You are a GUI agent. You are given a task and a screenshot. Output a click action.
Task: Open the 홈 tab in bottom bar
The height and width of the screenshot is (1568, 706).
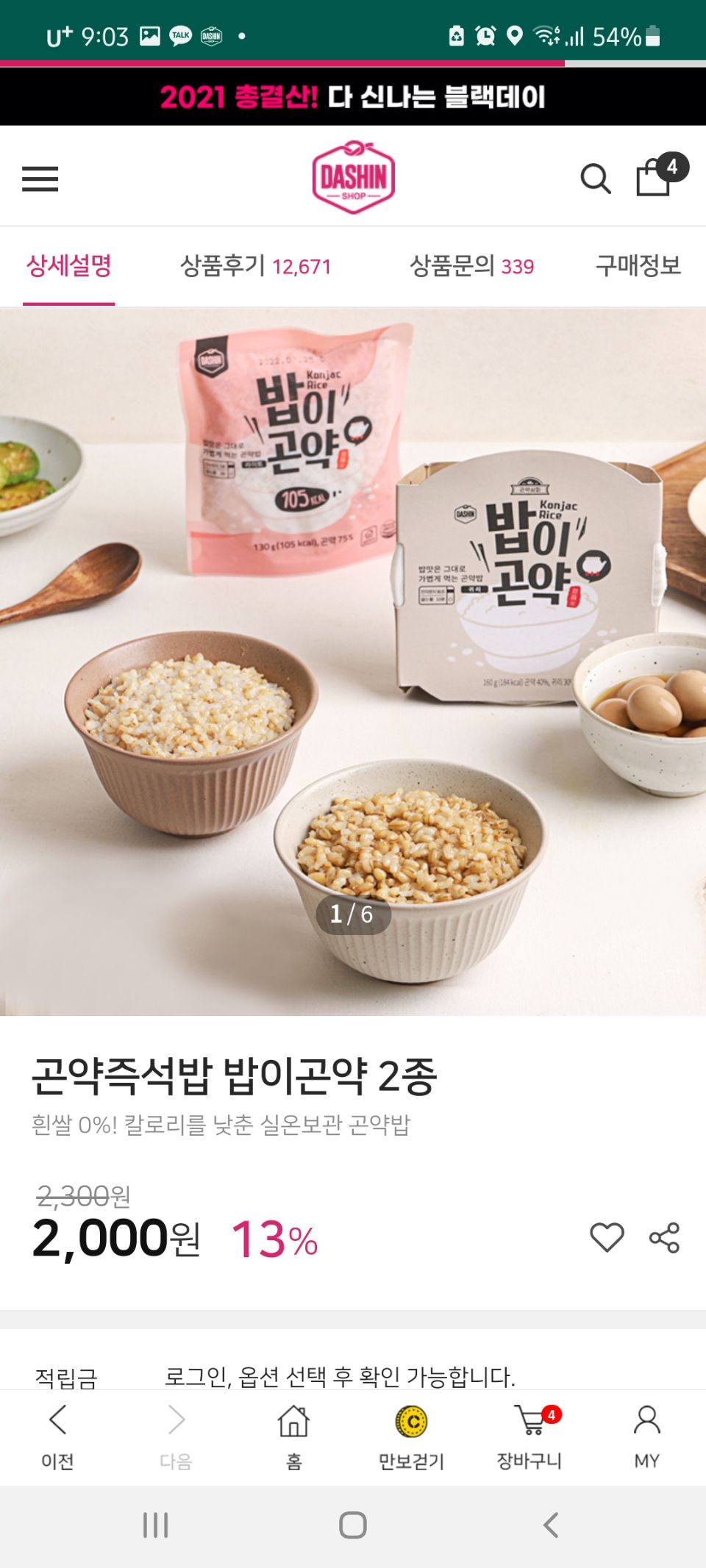point(293,1436)
